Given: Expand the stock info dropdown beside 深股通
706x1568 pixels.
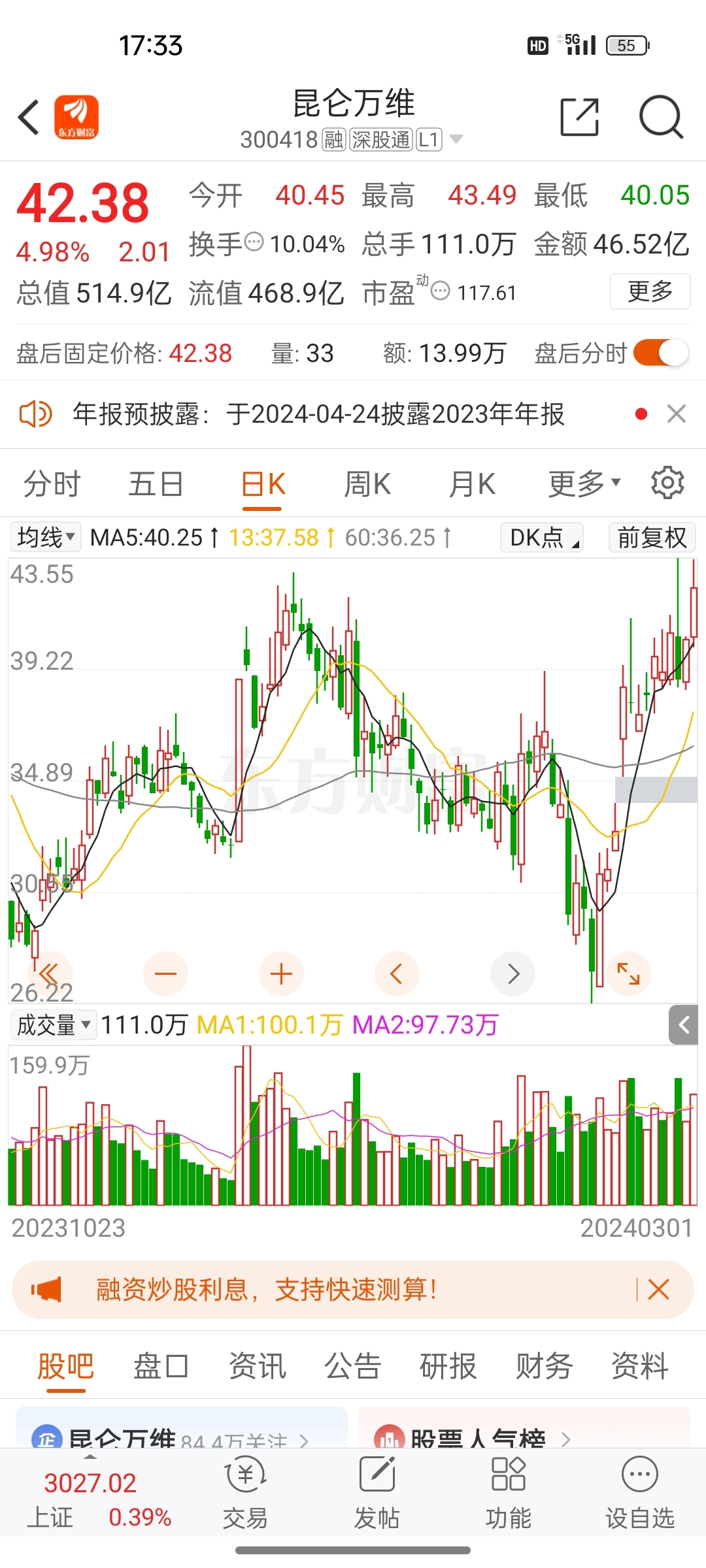Looking at the screenshot, I should pos(458,139).
